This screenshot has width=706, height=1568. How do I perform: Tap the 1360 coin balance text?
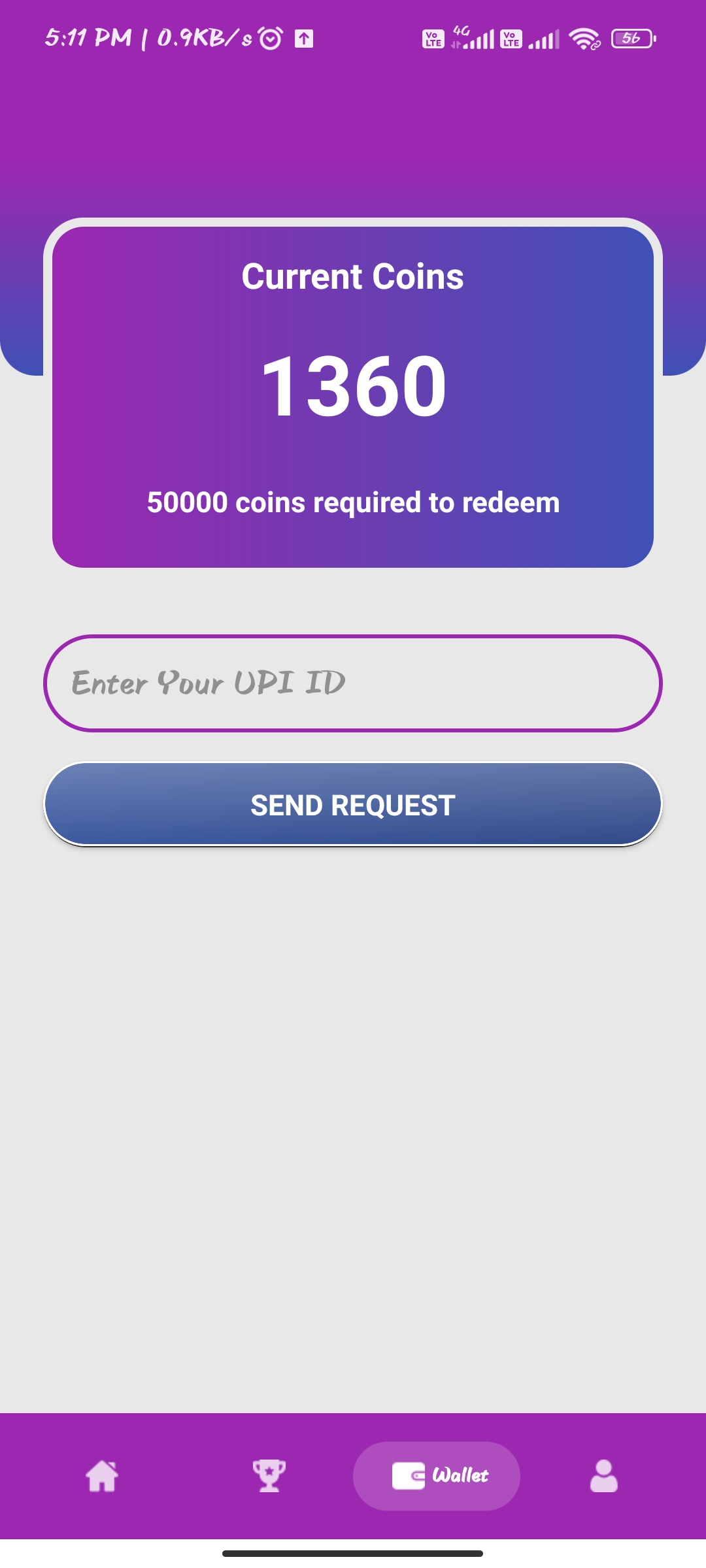pyautogui.click(x=353, y=387)
